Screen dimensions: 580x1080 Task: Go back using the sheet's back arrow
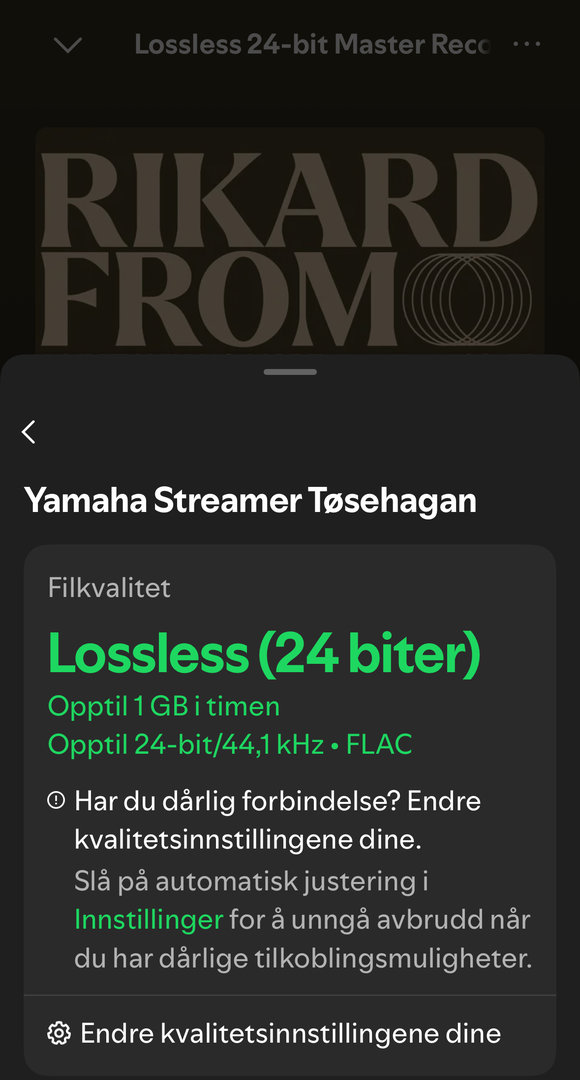point(28,432)
